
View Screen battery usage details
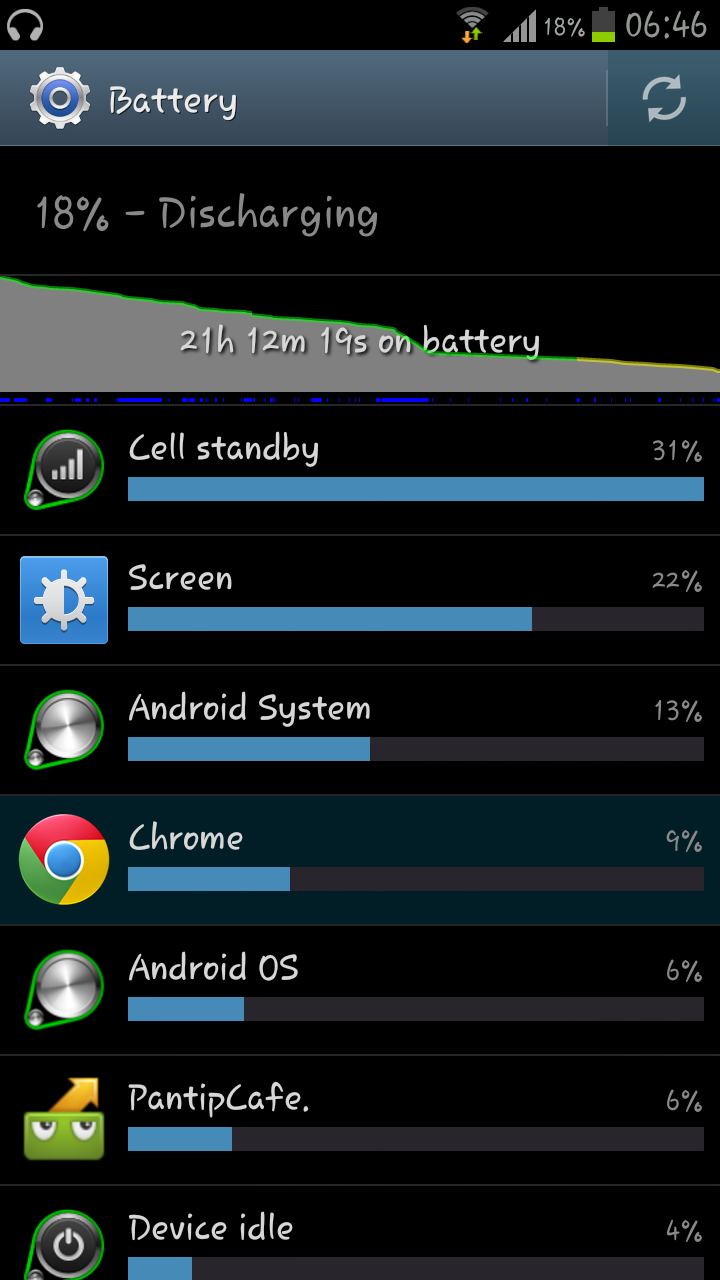click(360, 600)
